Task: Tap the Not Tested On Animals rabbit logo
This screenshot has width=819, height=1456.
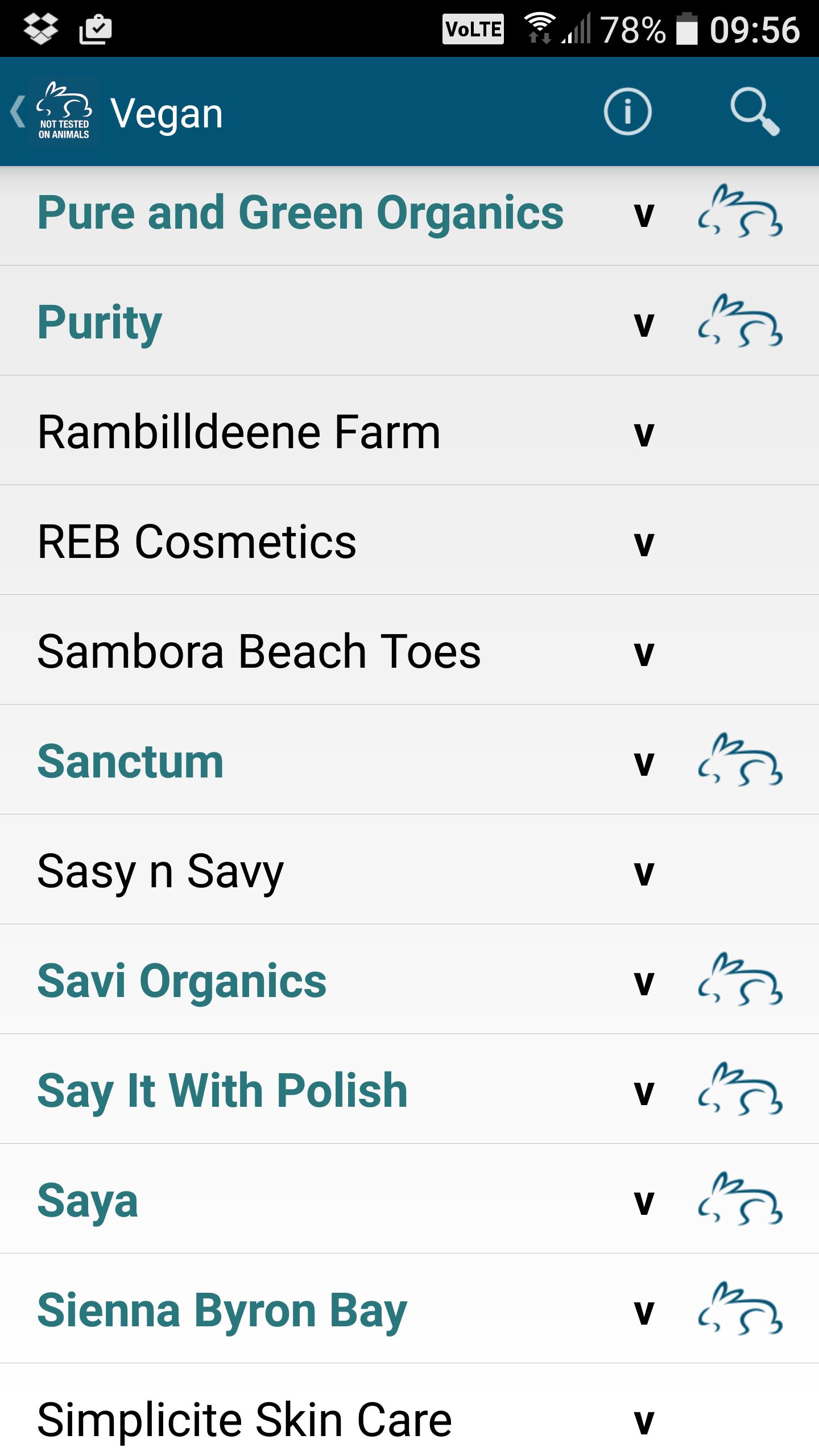Action: pyautogui.click(x=64, y=112)
